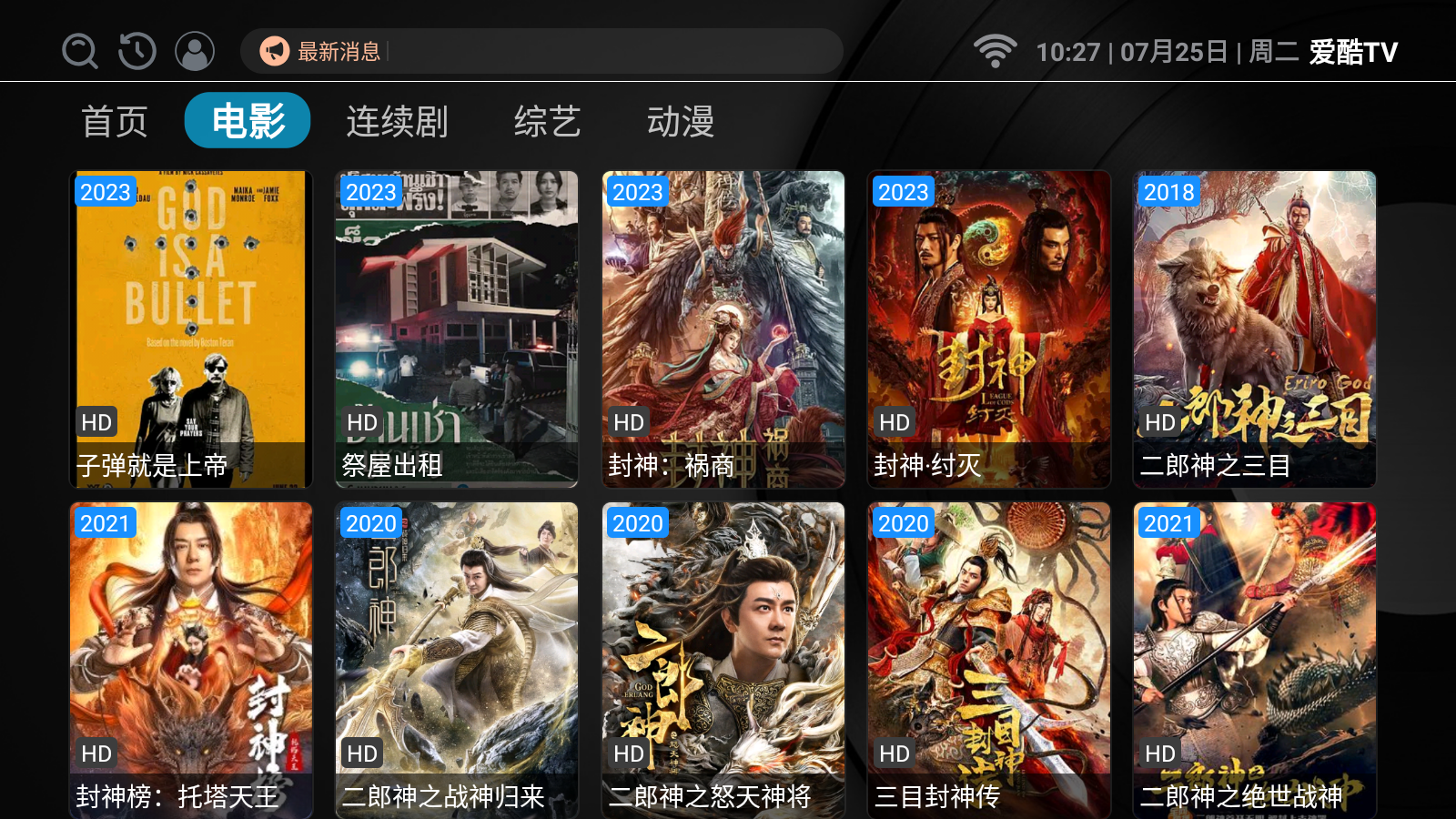This screenshot has width=1456, height=819.
Task: Open the watch history icon
Action: coord(137,51)
